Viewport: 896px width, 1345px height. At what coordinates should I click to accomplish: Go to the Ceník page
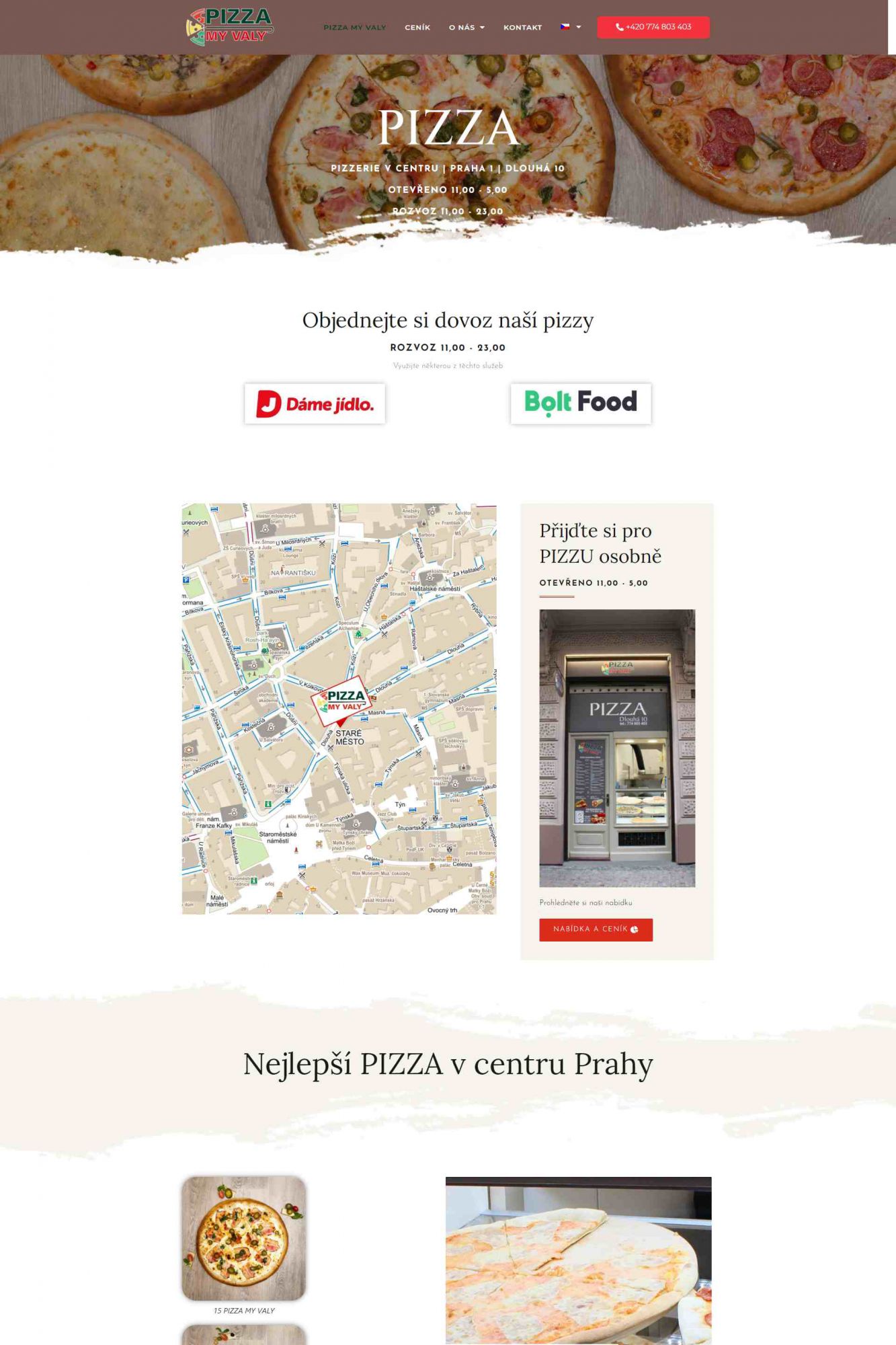417,28
